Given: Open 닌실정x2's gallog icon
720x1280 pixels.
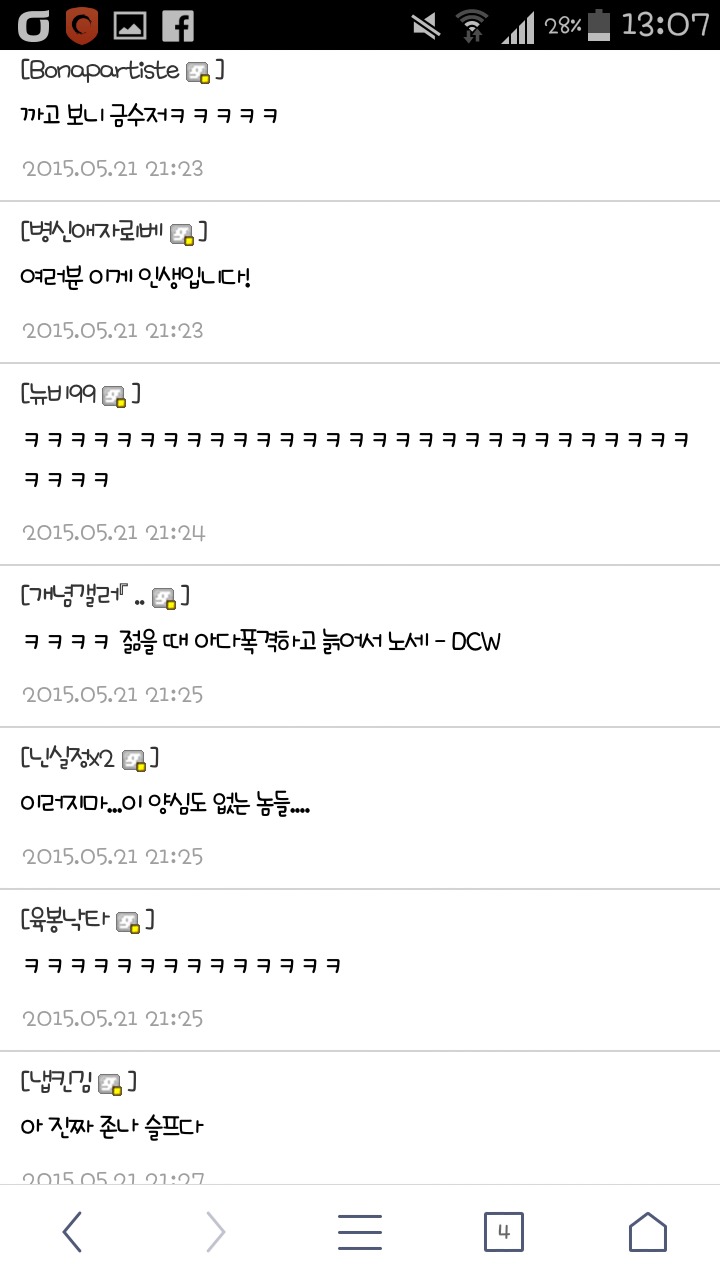Looking at the screenshot, I should [x=135, y=761].
